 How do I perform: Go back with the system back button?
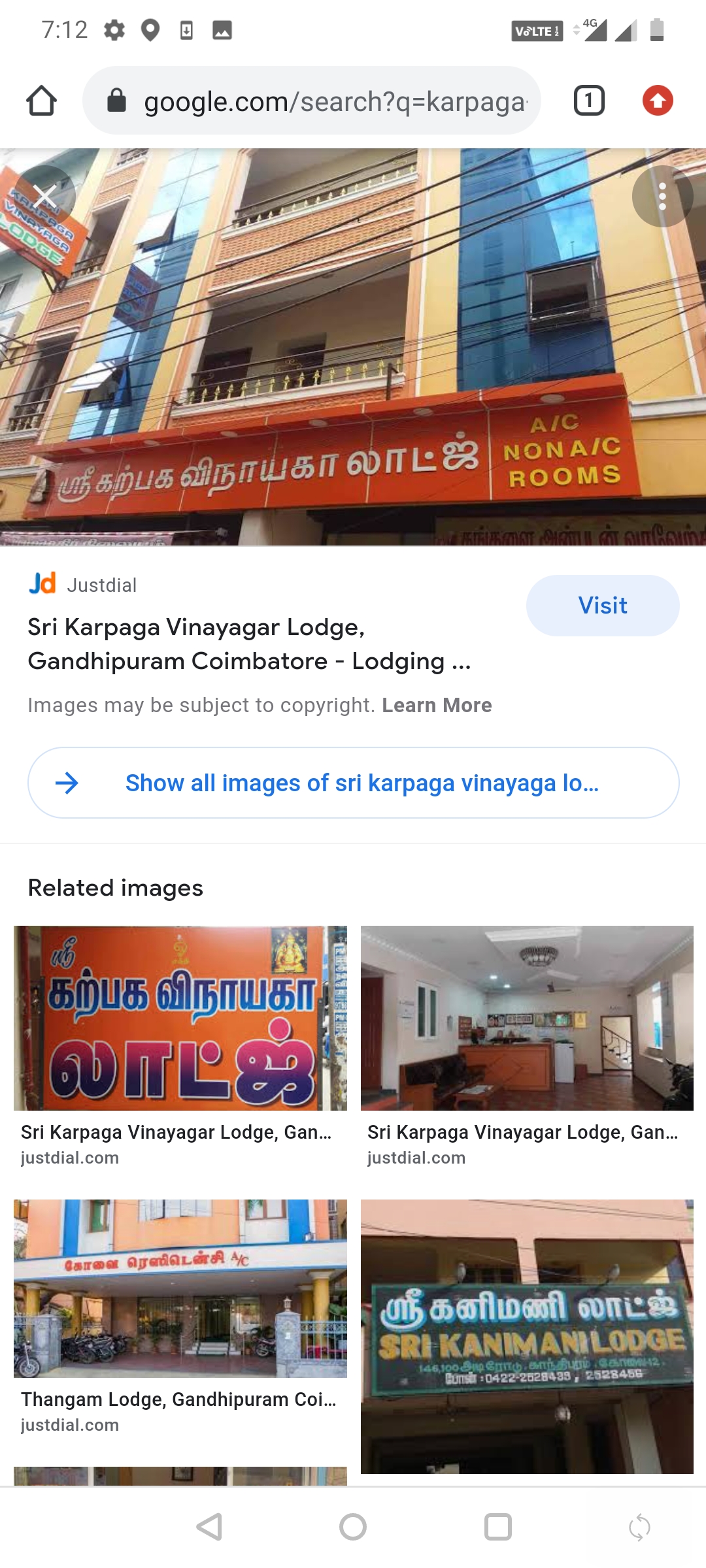point(209,1527)
